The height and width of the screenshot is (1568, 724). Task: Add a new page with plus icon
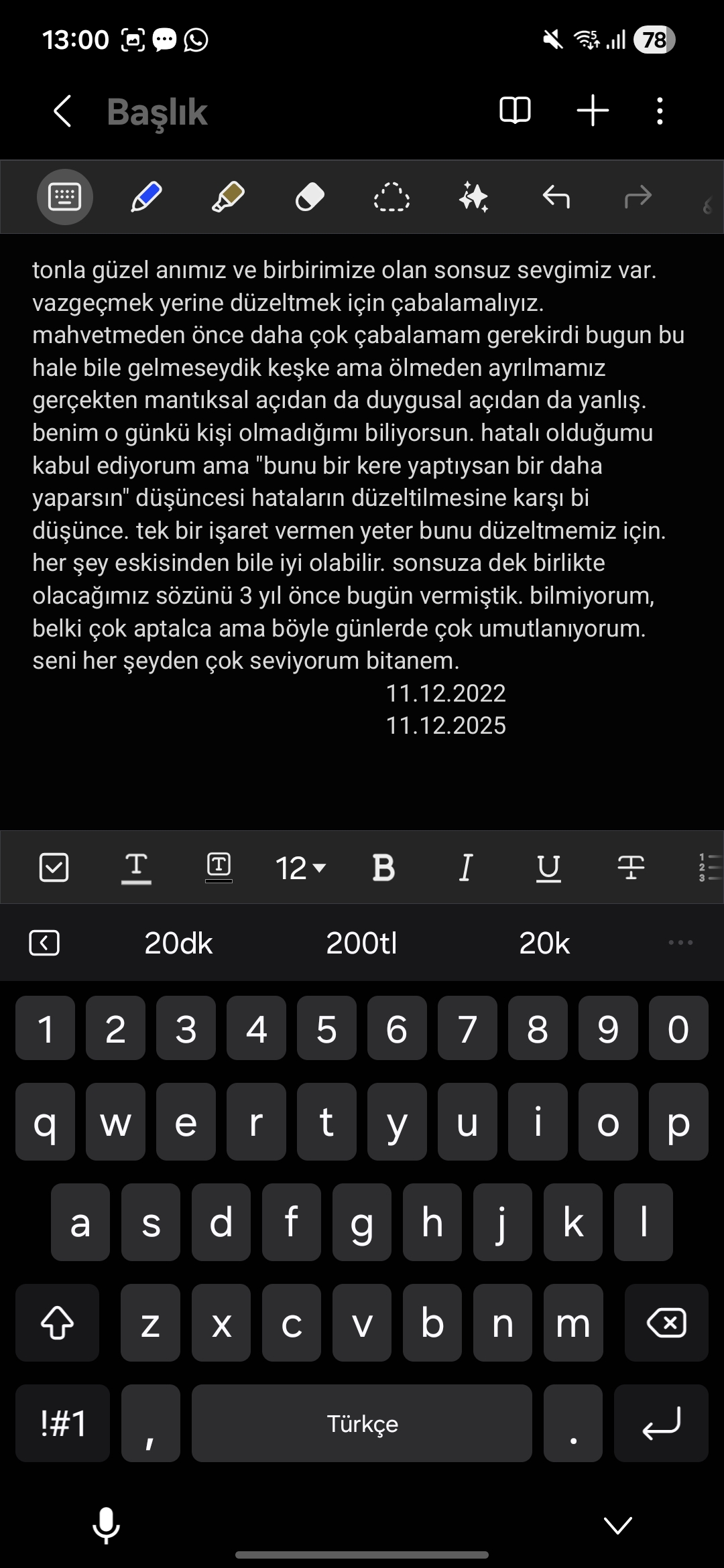[x=593, y=111]
